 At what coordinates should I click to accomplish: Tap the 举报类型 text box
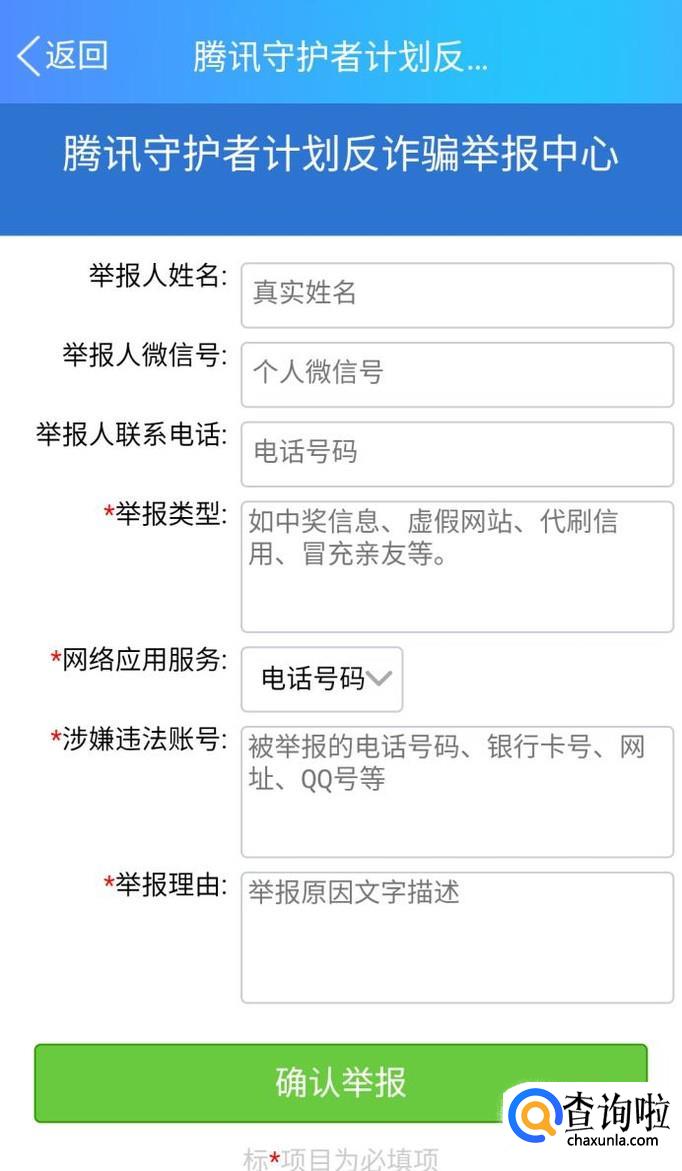click(457, 567)
